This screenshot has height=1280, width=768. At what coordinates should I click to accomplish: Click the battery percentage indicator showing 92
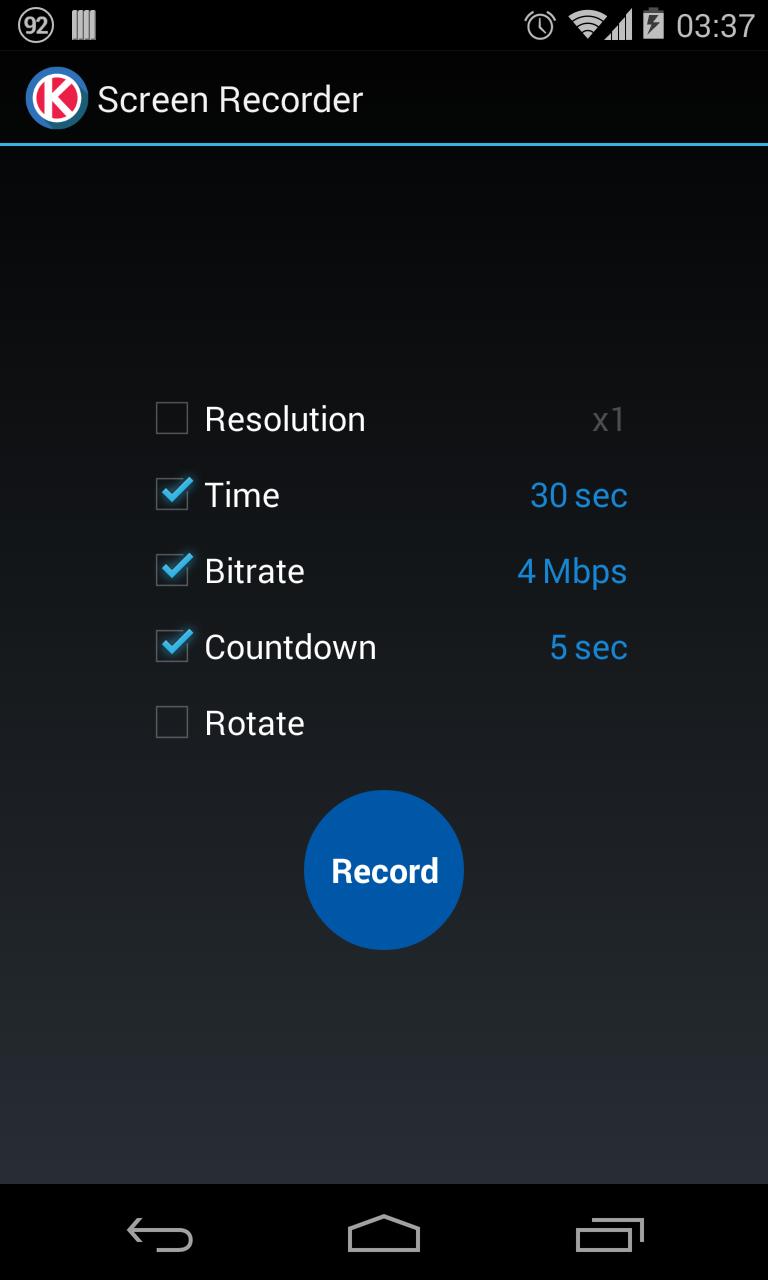[34, 24]
